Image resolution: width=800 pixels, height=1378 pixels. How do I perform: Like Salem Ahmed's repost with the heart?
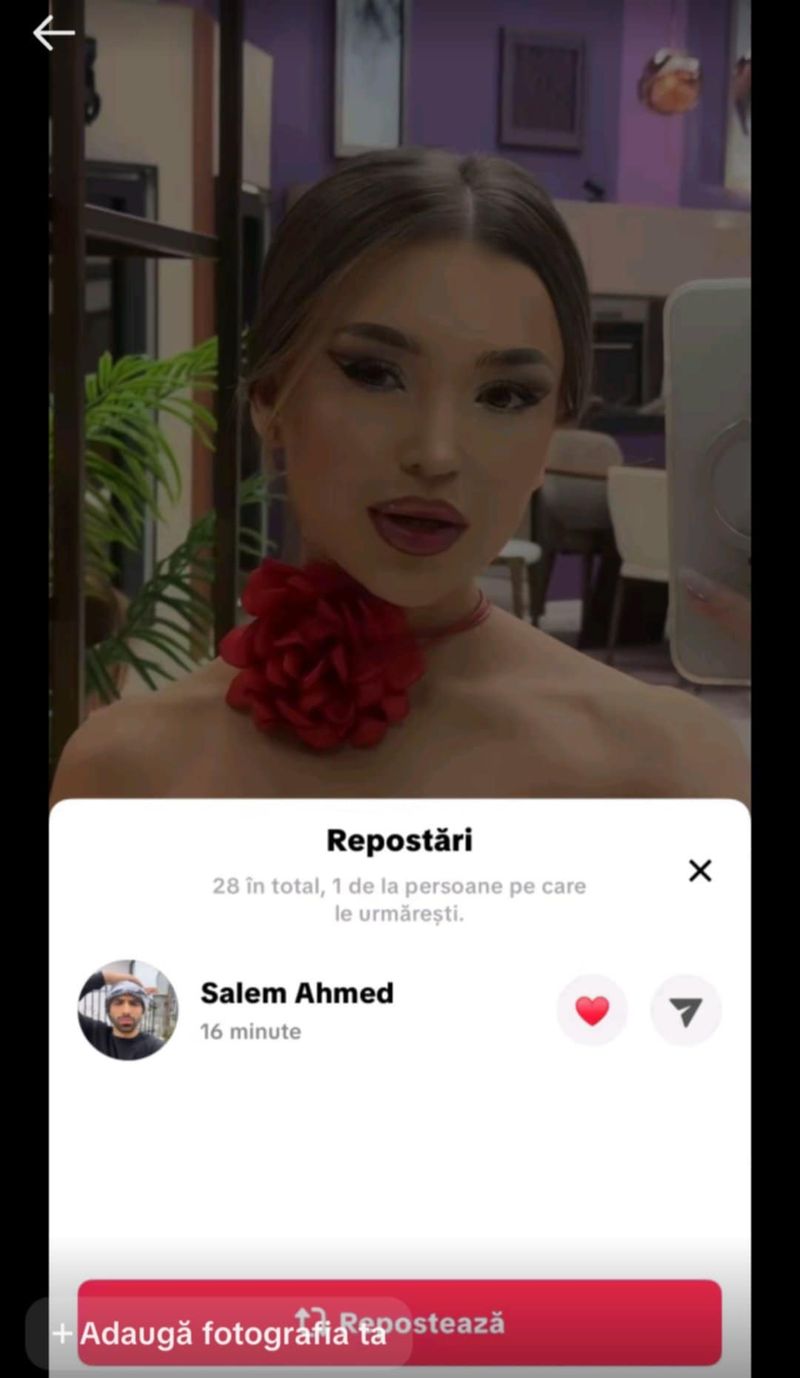(x=592, y=1011)
